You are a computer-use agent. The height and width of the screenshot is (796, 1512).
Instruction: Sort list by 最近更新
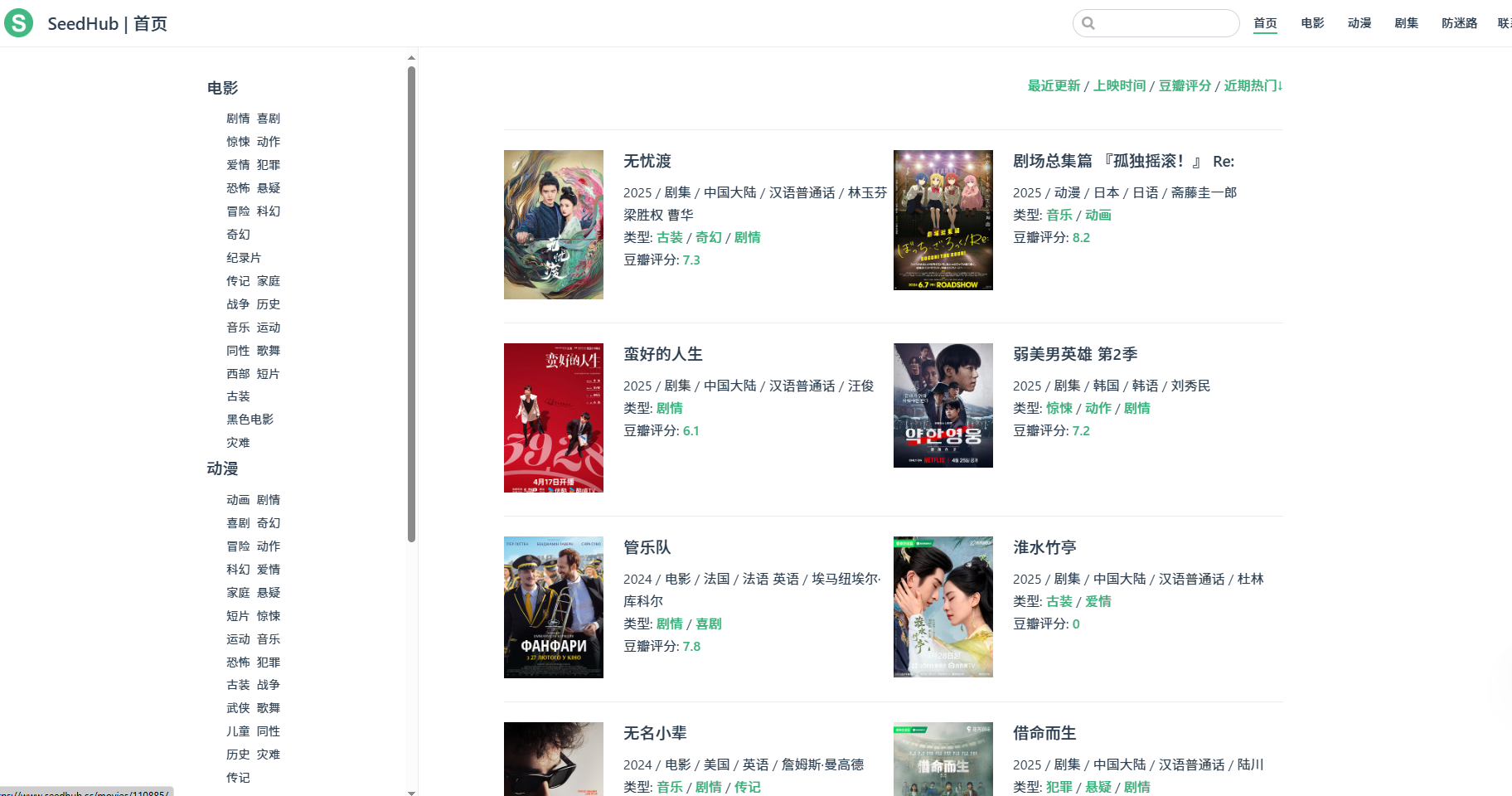[1054, 85]
